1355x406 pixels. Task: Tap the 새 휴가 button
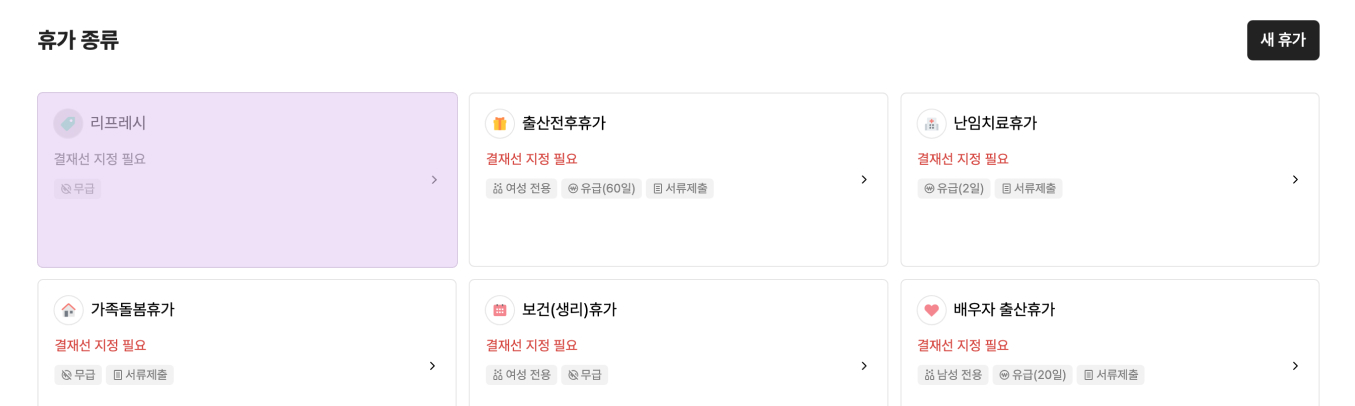click(x=1282, y=40)
